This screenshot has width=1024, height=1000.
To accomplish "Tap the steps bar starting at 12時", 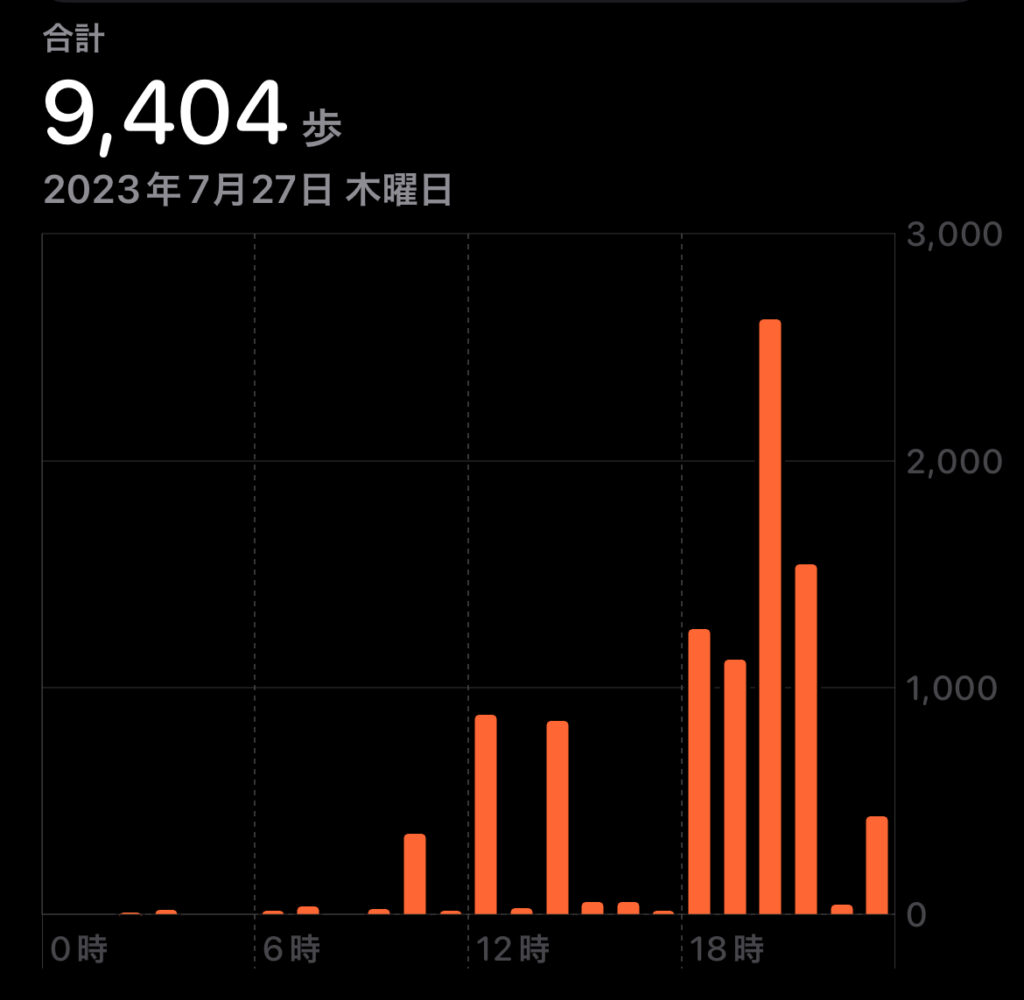I will pos(485,814).
